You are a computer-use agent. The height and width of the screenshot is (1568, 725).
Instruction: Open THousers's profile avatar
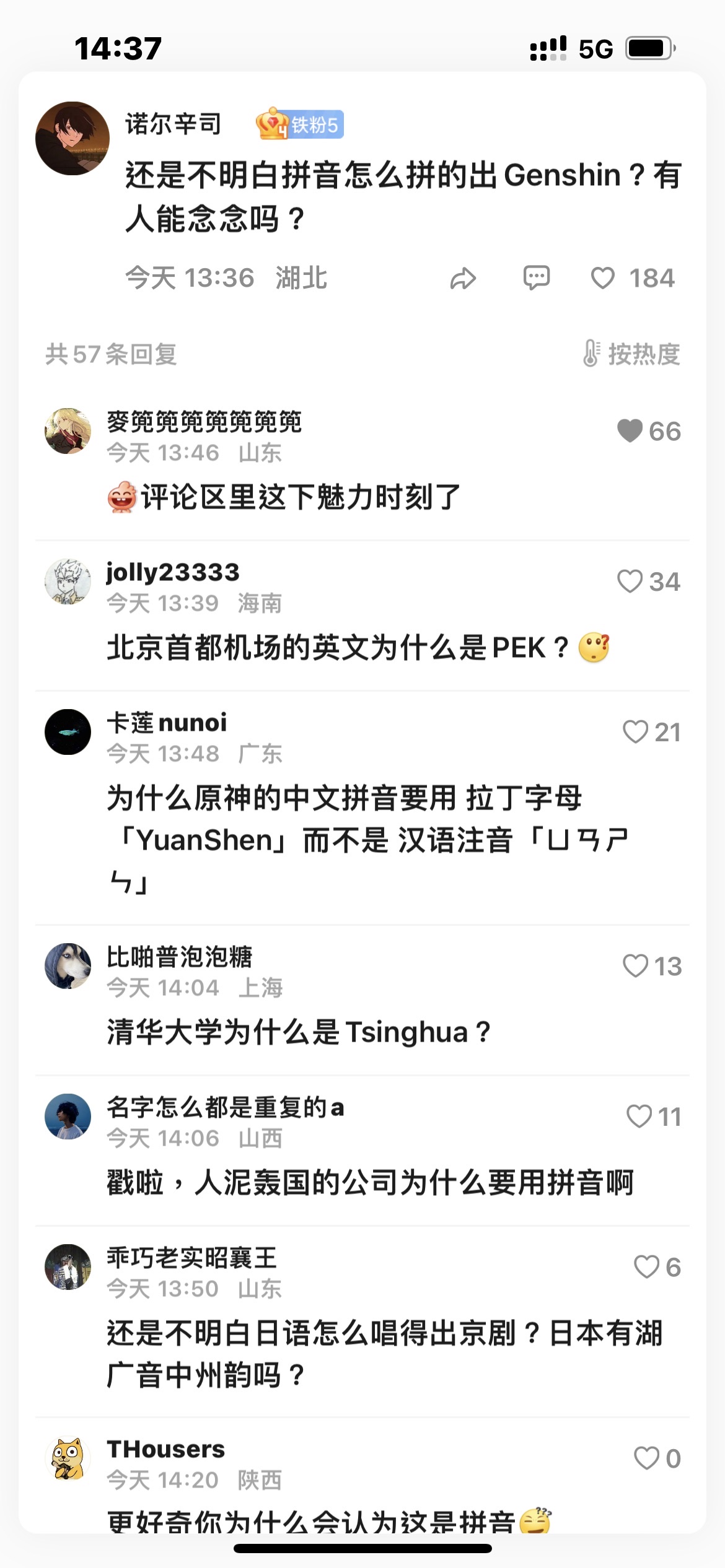point(68,1458)
